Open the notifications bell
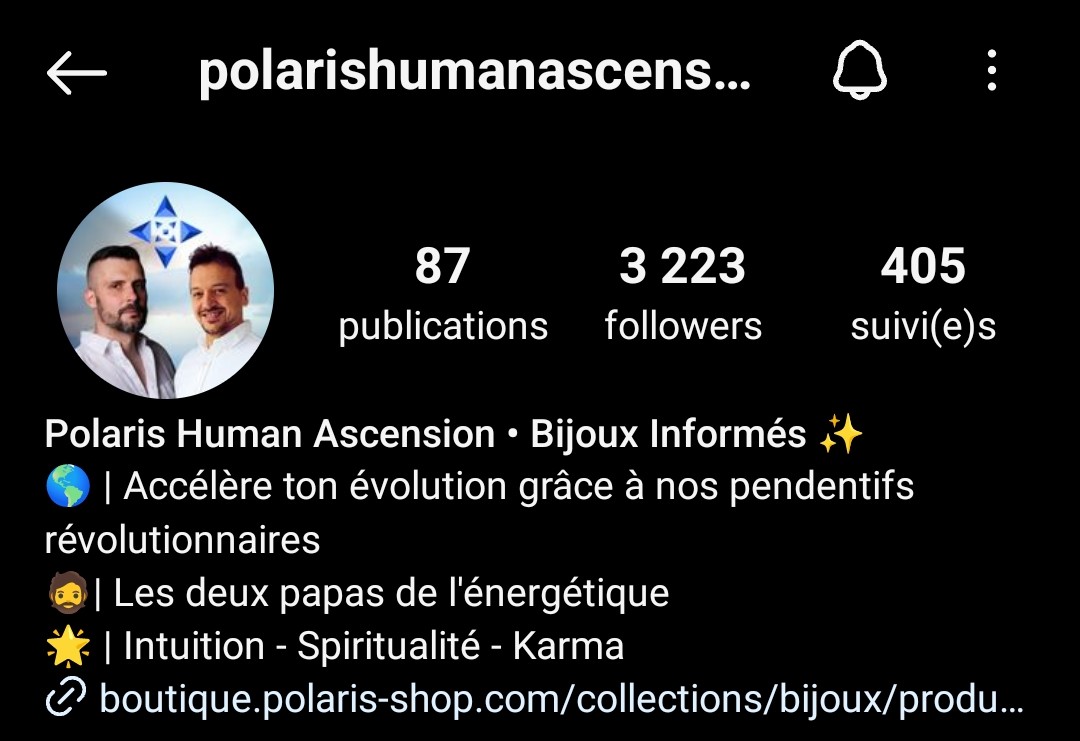1080x741 pixels. pyautogui.click(x=860, y=70)
